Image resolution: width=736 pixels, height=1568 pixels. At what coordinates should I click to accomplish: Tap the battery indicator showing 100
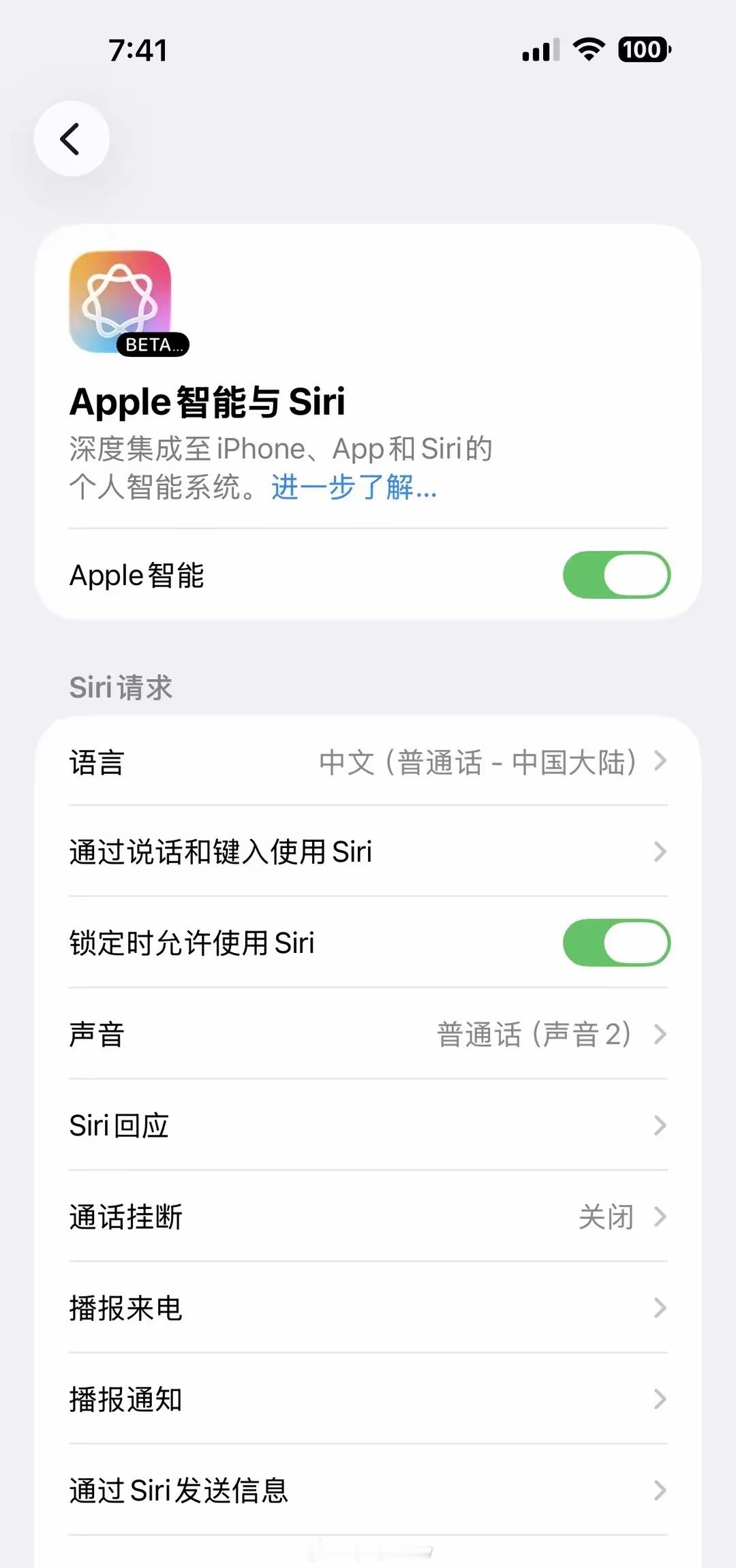tap(644, 50)
